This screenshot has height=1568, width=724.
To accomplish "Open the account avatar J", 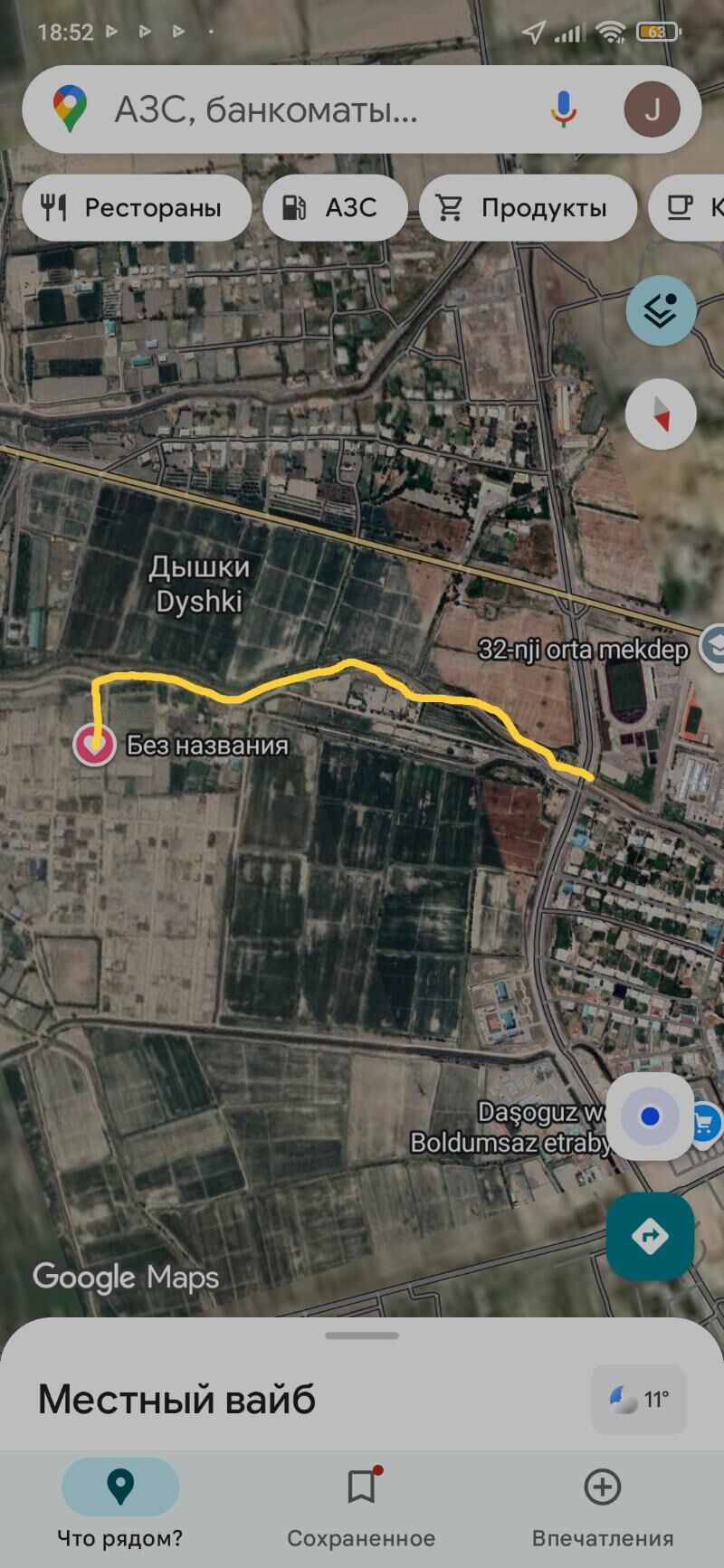I will coord(652,109).
